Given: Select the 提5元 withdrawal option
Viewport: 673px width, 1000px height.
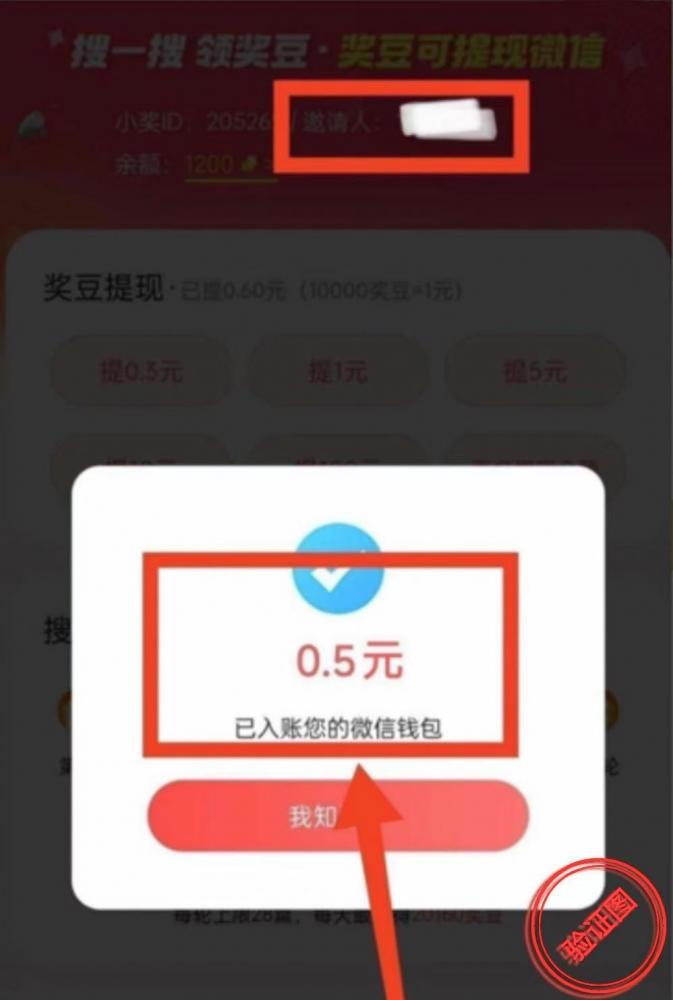Looking at the screenshot, I should (535, 373).
